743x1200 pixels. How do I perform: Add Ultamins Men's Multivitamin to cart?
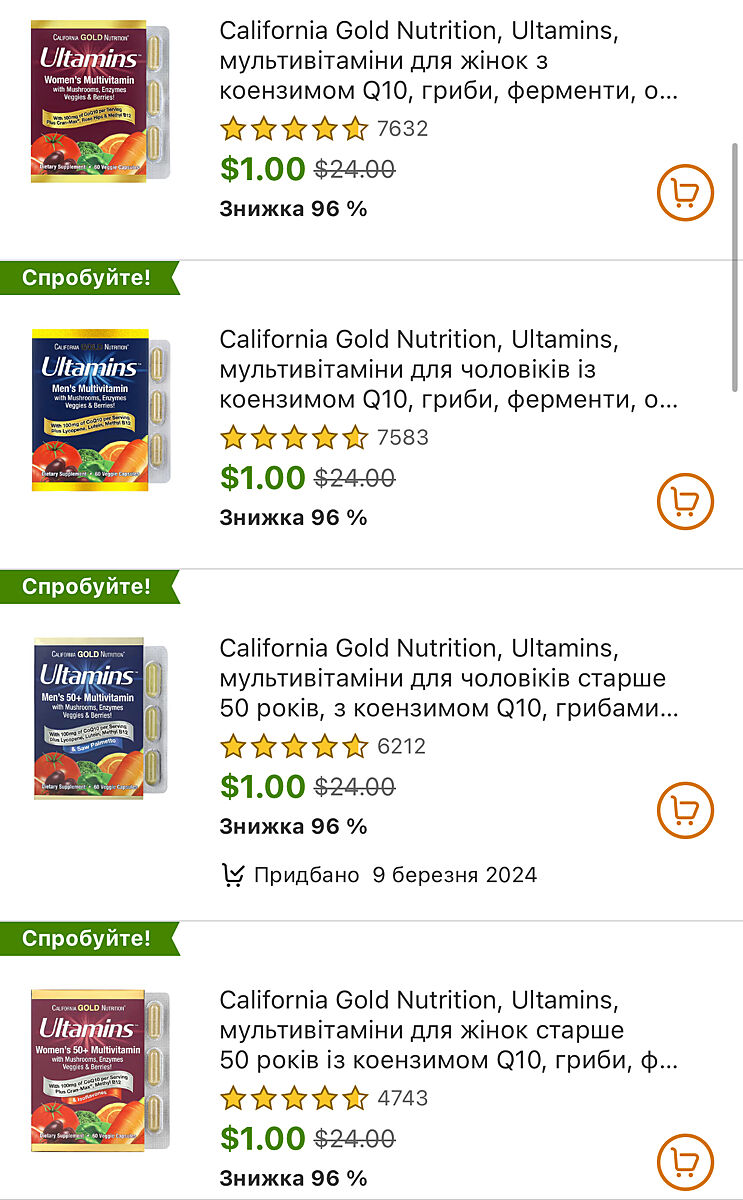click(x=685, y=501)
